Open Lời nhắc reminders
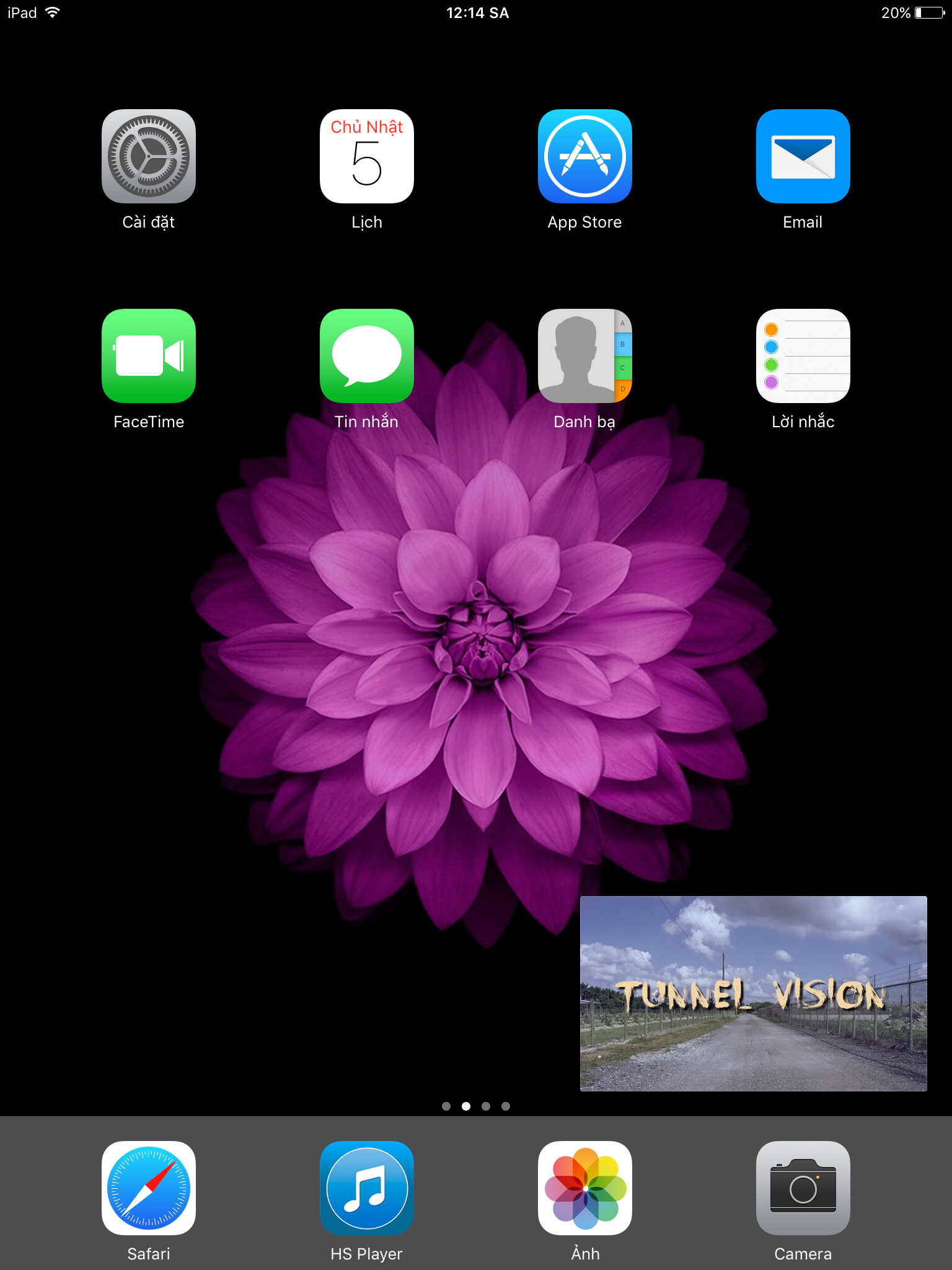 [803, 356]
